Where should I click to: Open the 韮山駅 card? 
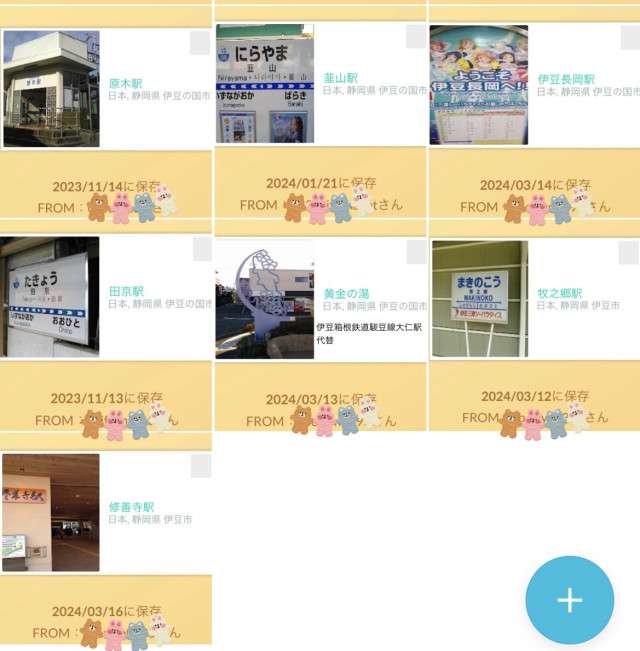pos(340,78)
